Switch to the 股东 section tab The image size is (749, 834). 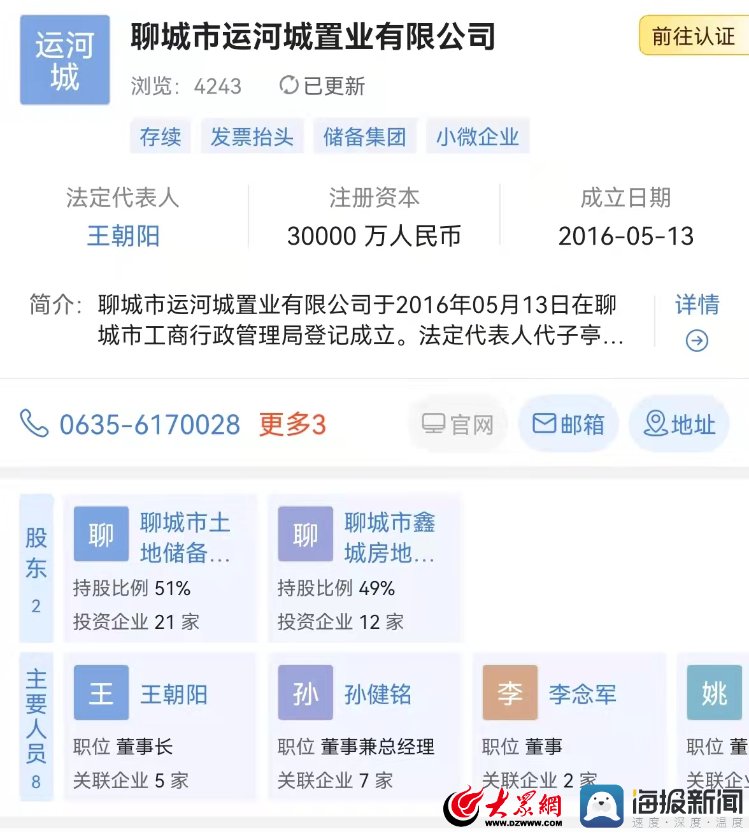click(34, 560)
